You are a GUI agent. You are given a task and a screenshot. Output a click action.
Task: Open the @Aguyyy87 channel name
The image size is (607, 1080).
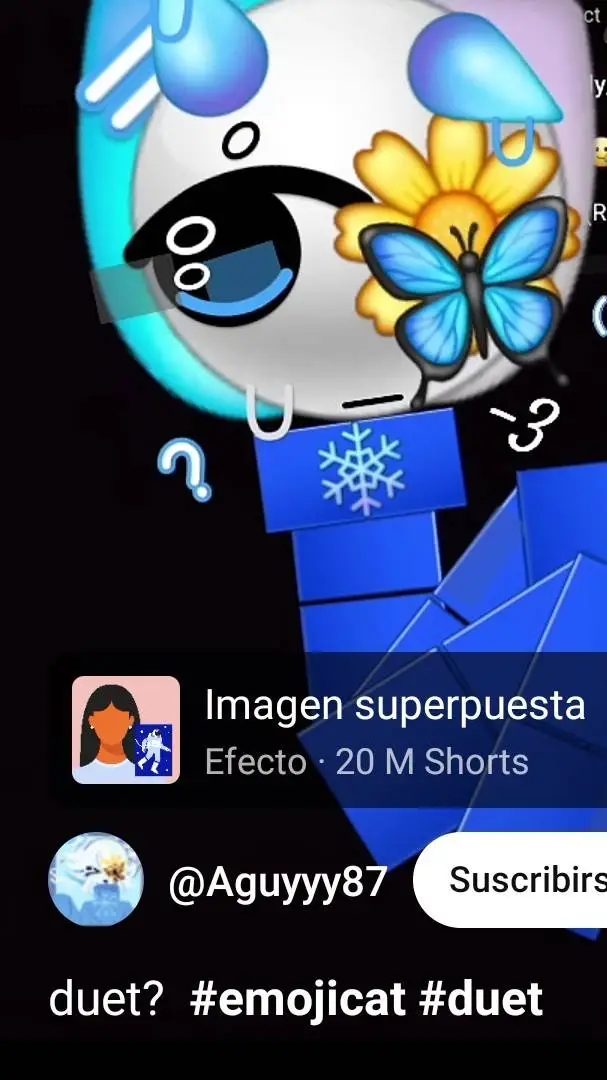pos(277,883)
